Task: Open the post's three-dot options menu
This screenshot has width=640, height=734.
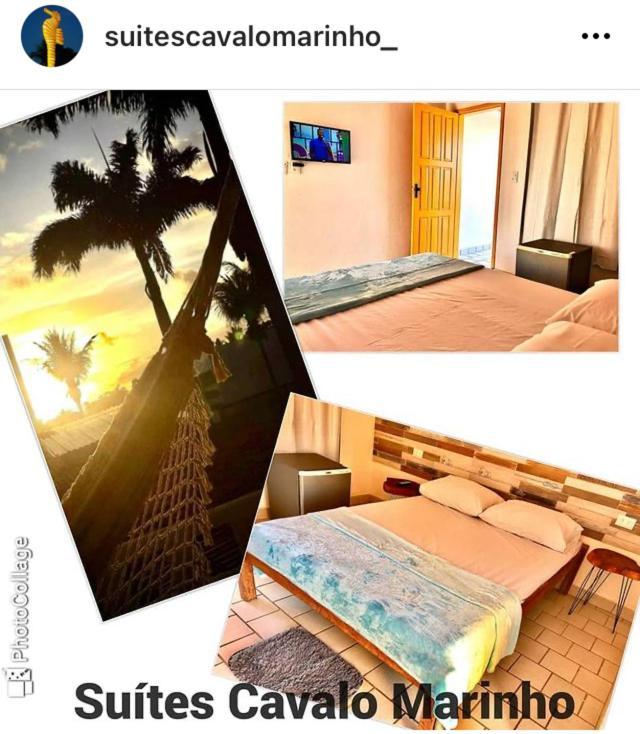Action: coord(595,37)
